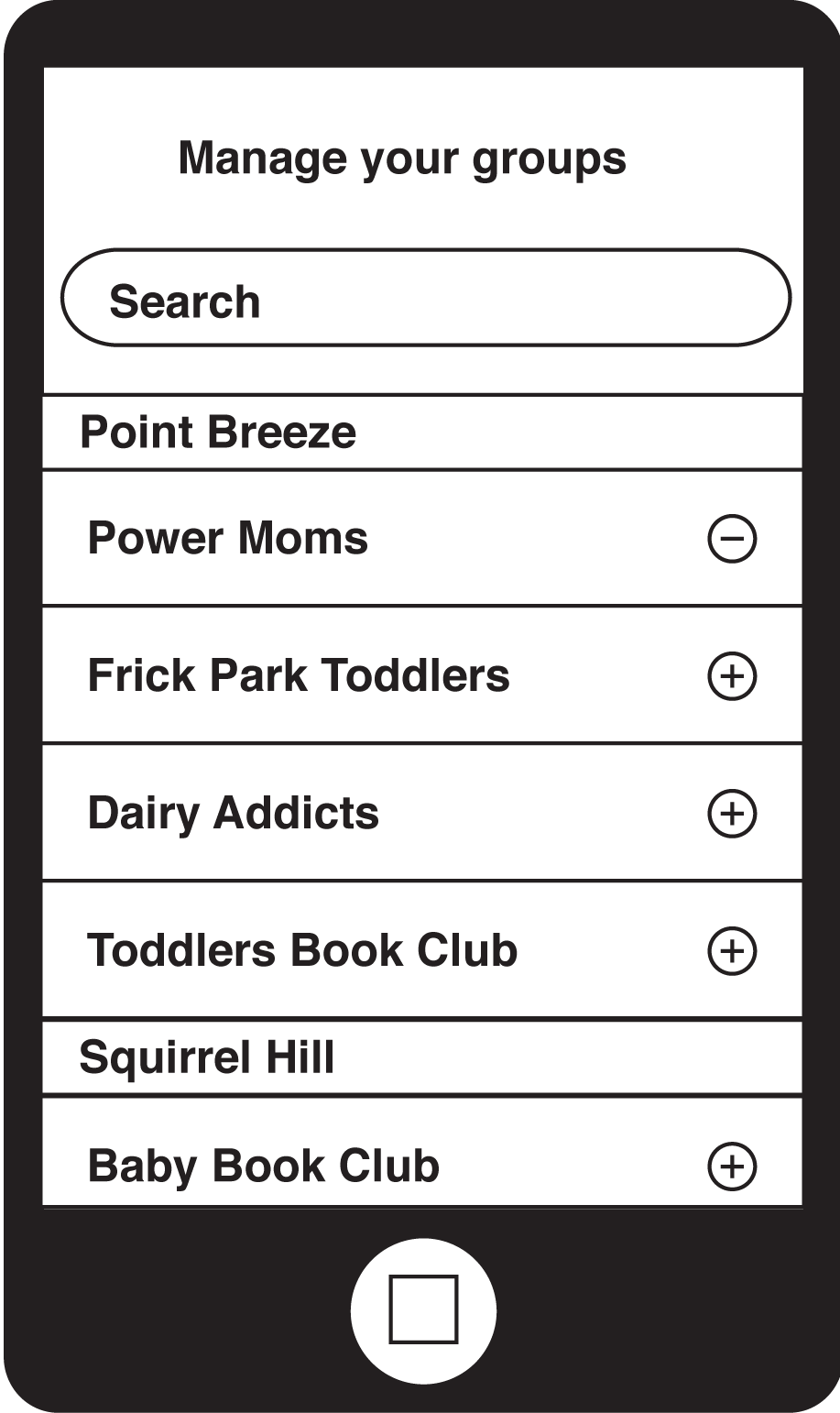
Task: Tap the Search field
Action: pos(425,298)
